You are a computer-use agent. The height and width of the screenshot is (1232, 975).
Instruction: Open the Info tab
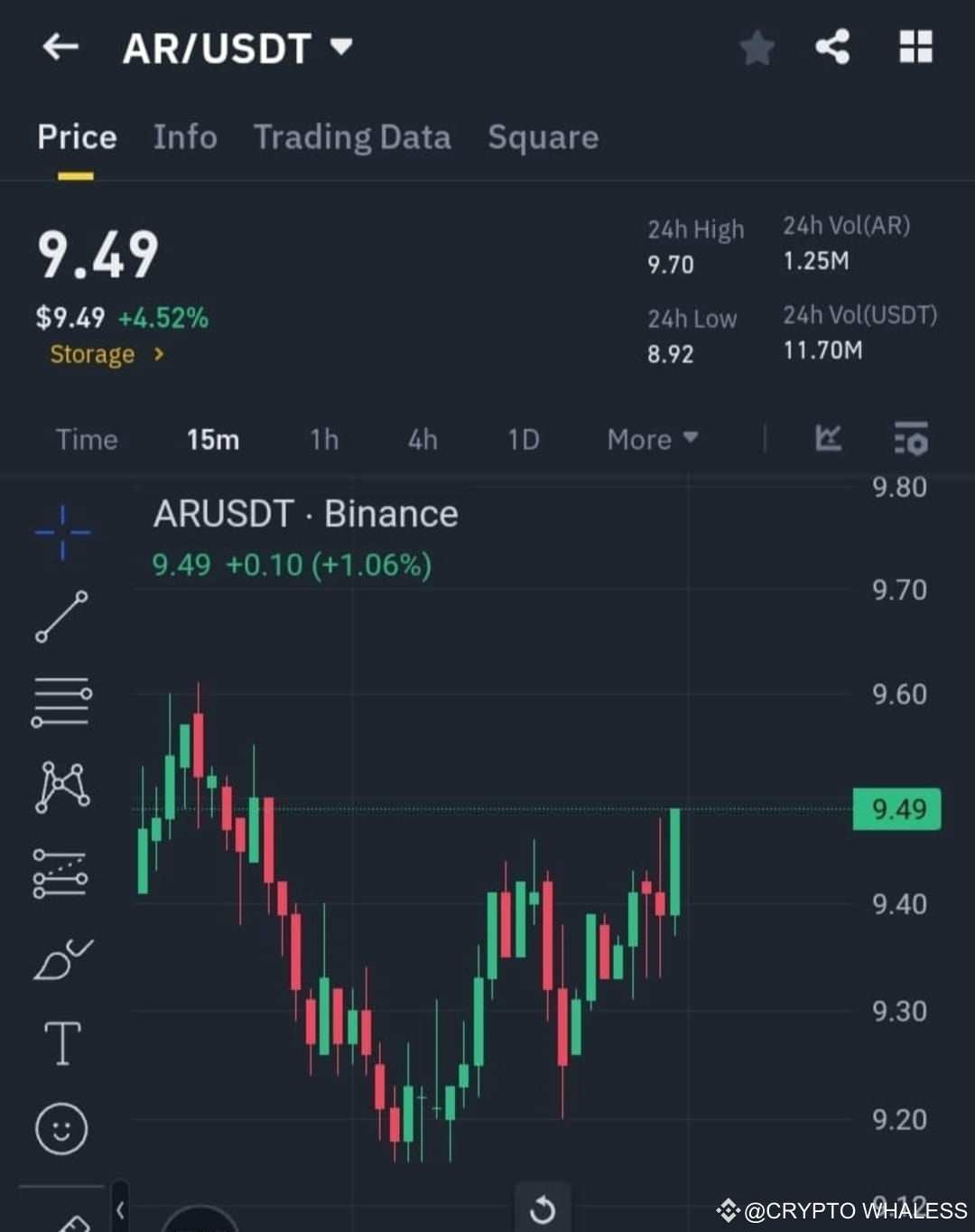coord(184,137)
